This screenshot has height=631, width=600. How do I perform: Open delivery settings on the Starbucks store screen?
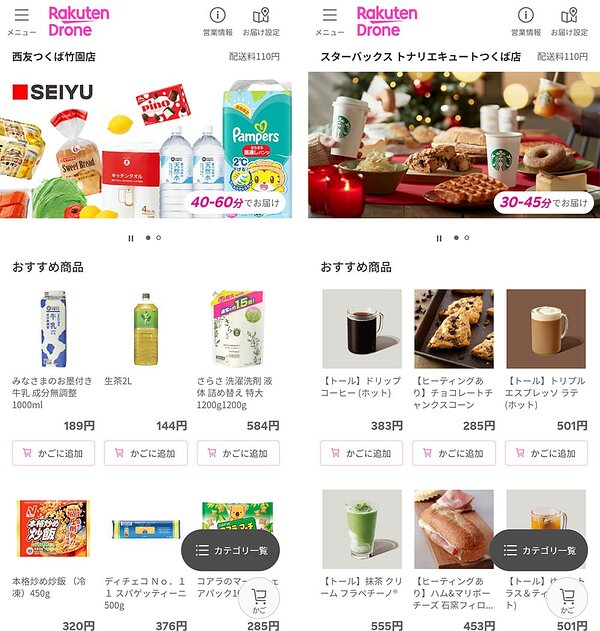[569, 20]
